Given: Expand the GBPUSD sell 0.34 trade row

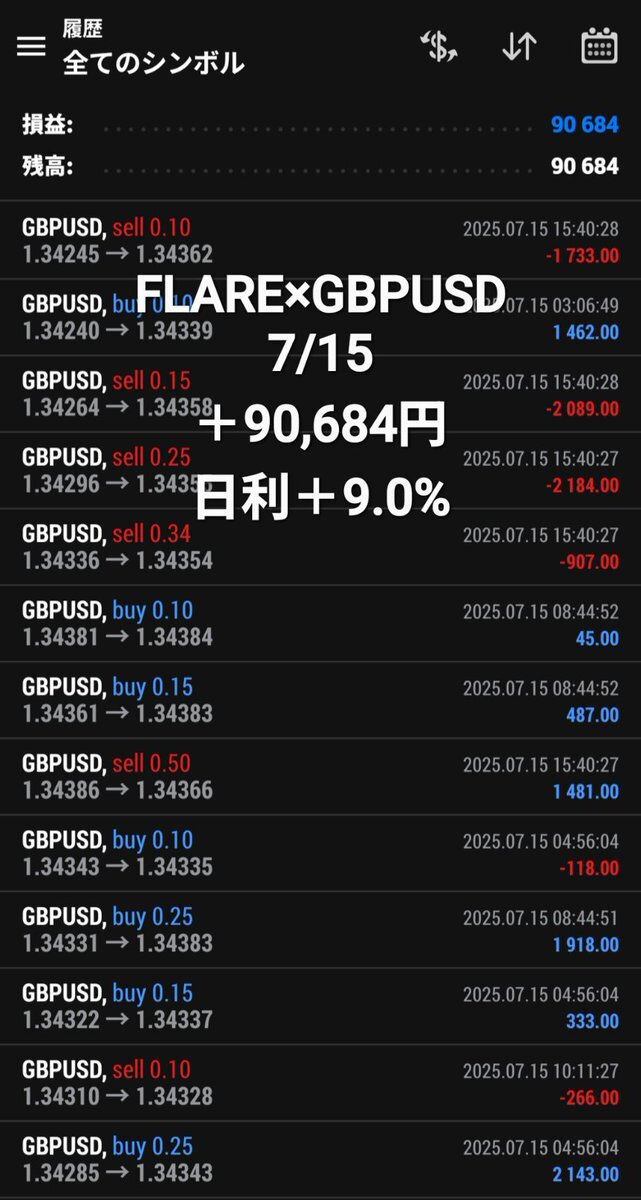Looking at the screenshot, I should (320, 547).
